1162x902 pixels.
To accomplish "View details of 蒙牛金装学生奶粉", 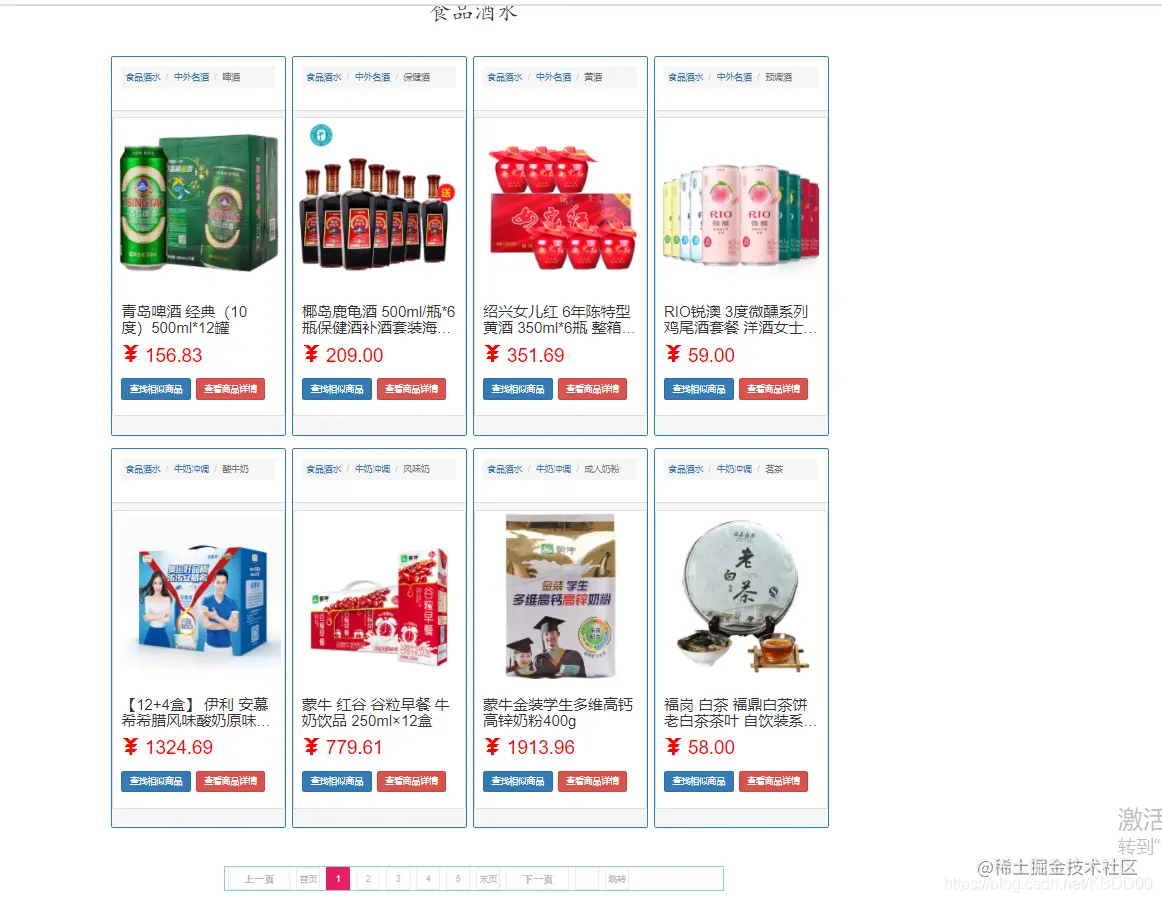I will click(592, 781).
